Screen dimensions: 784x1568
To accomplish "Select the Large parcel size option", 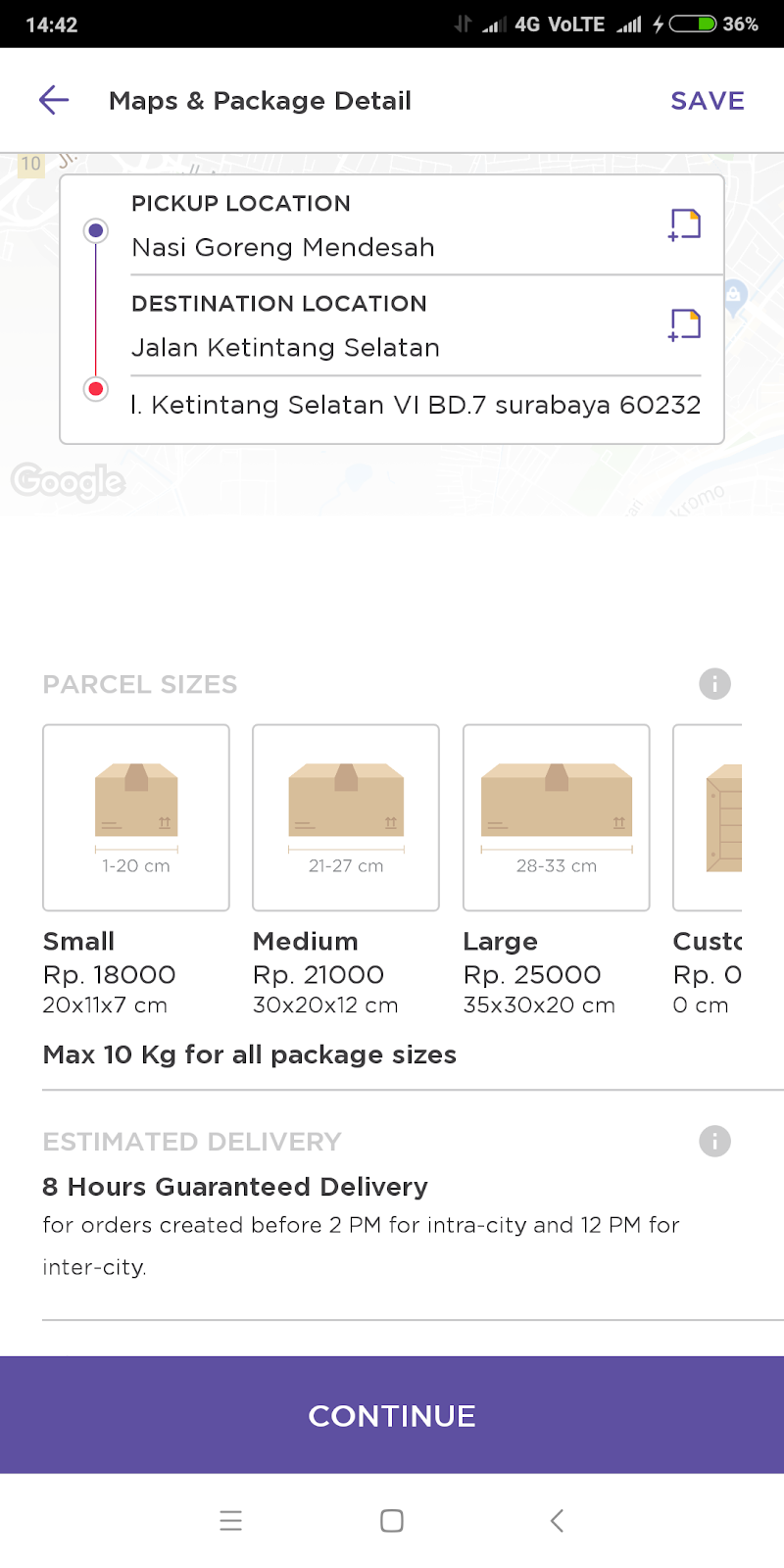I will tap(555, 818).
